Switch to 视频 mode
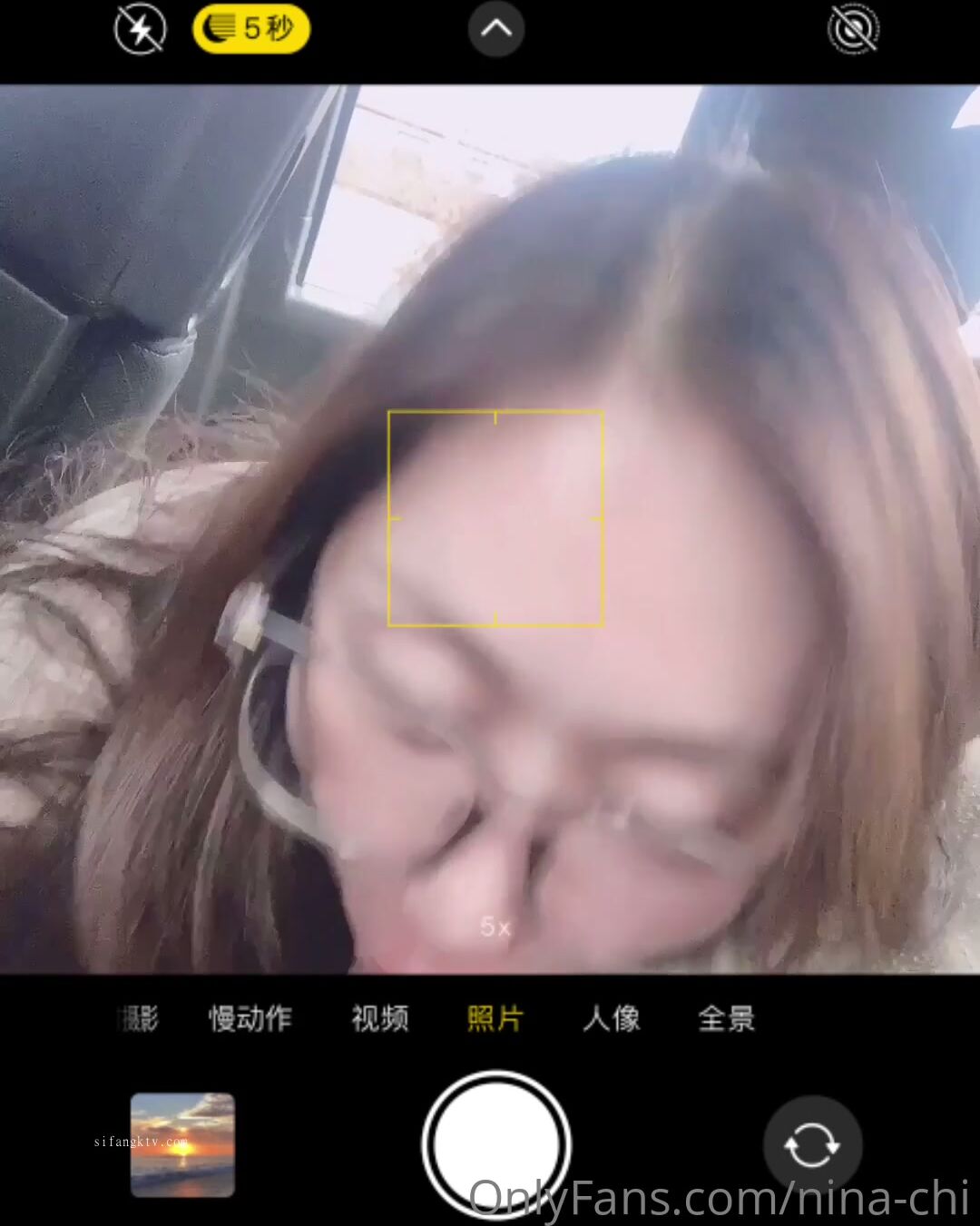The image size is (980, 1226). pos(380,1018)
